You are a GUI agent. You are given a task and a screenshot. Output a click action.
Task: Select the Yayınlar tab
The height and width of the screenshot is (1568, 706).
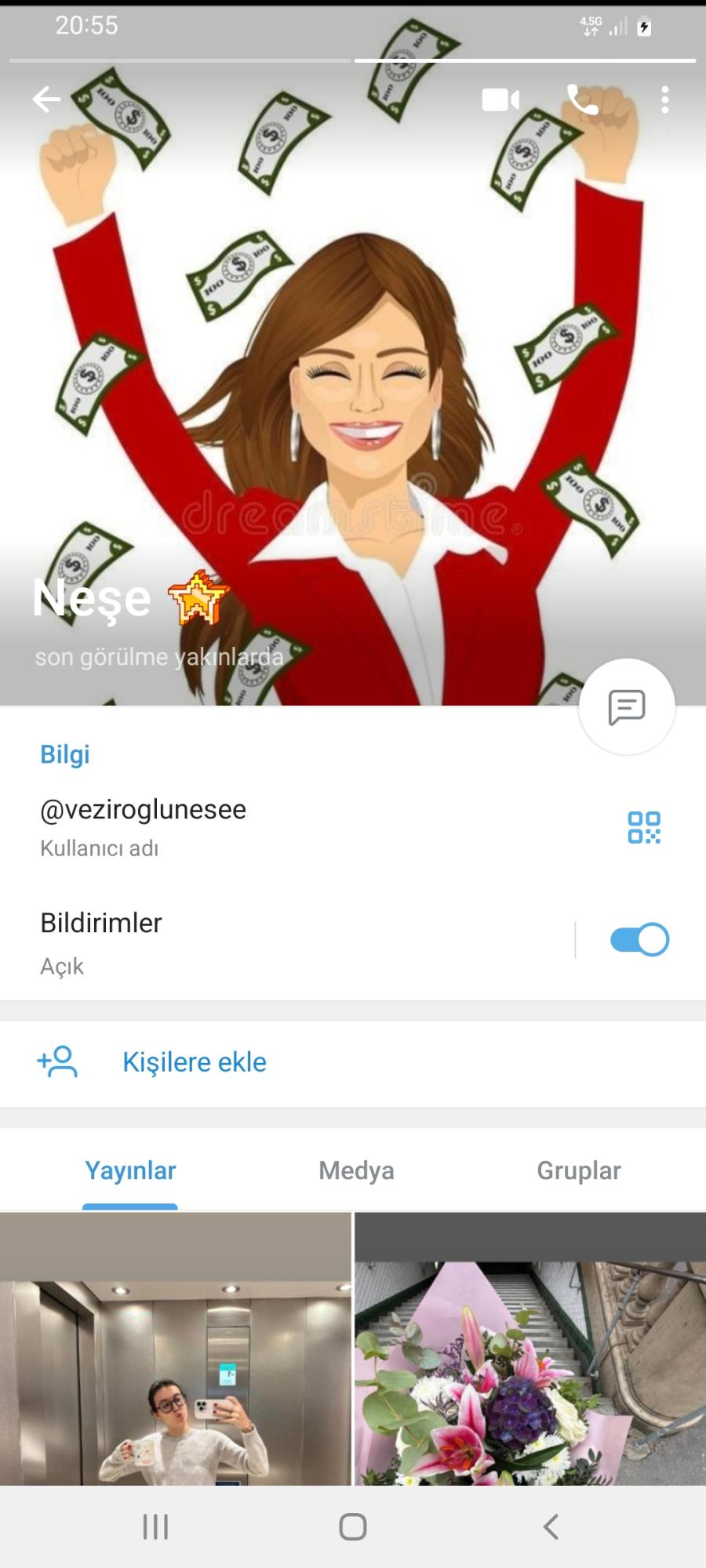(x=129, y=1171)
